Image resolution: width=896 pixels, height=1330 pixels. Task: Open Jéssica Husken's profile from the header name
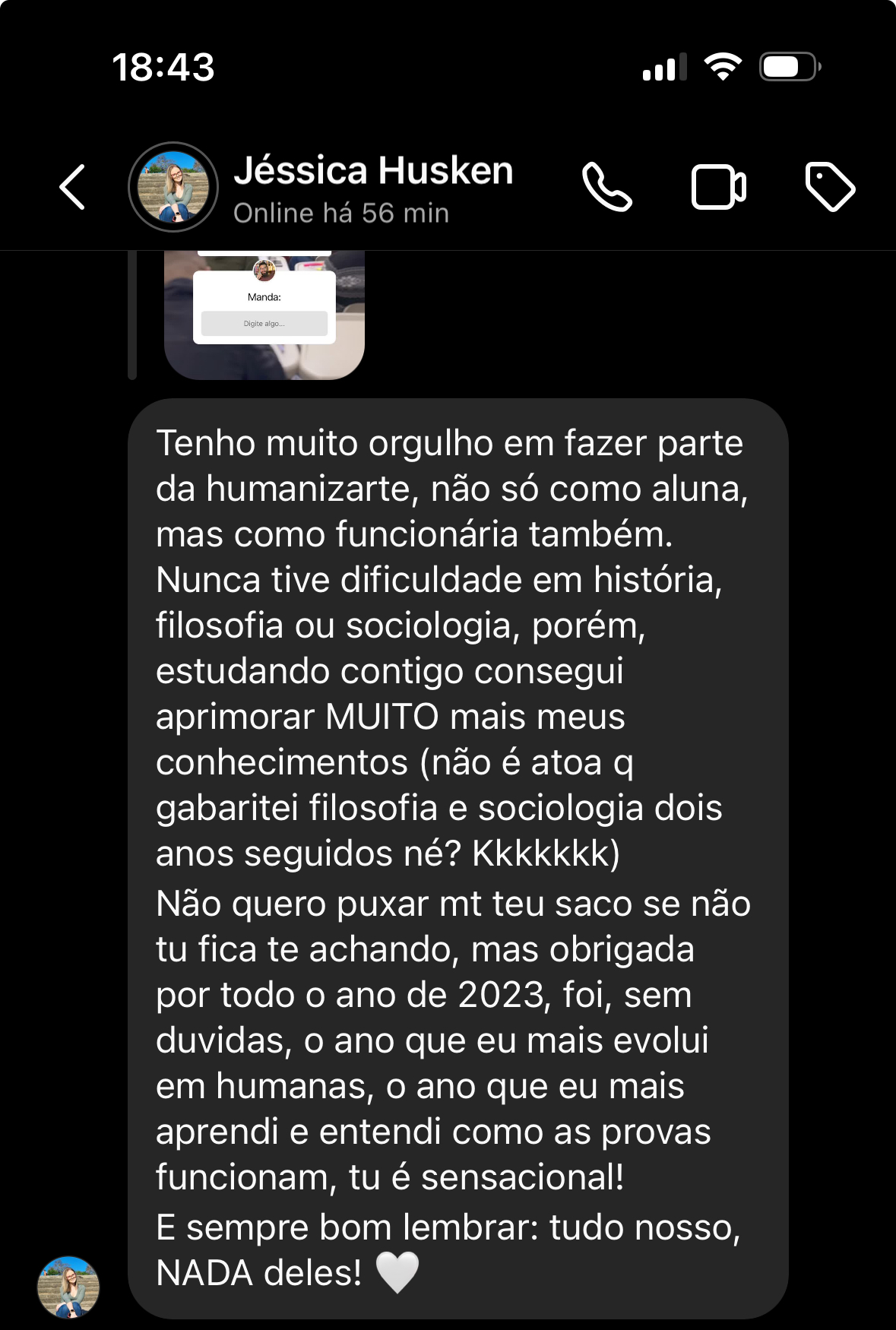pyautogui.click(x=373, y=172)
